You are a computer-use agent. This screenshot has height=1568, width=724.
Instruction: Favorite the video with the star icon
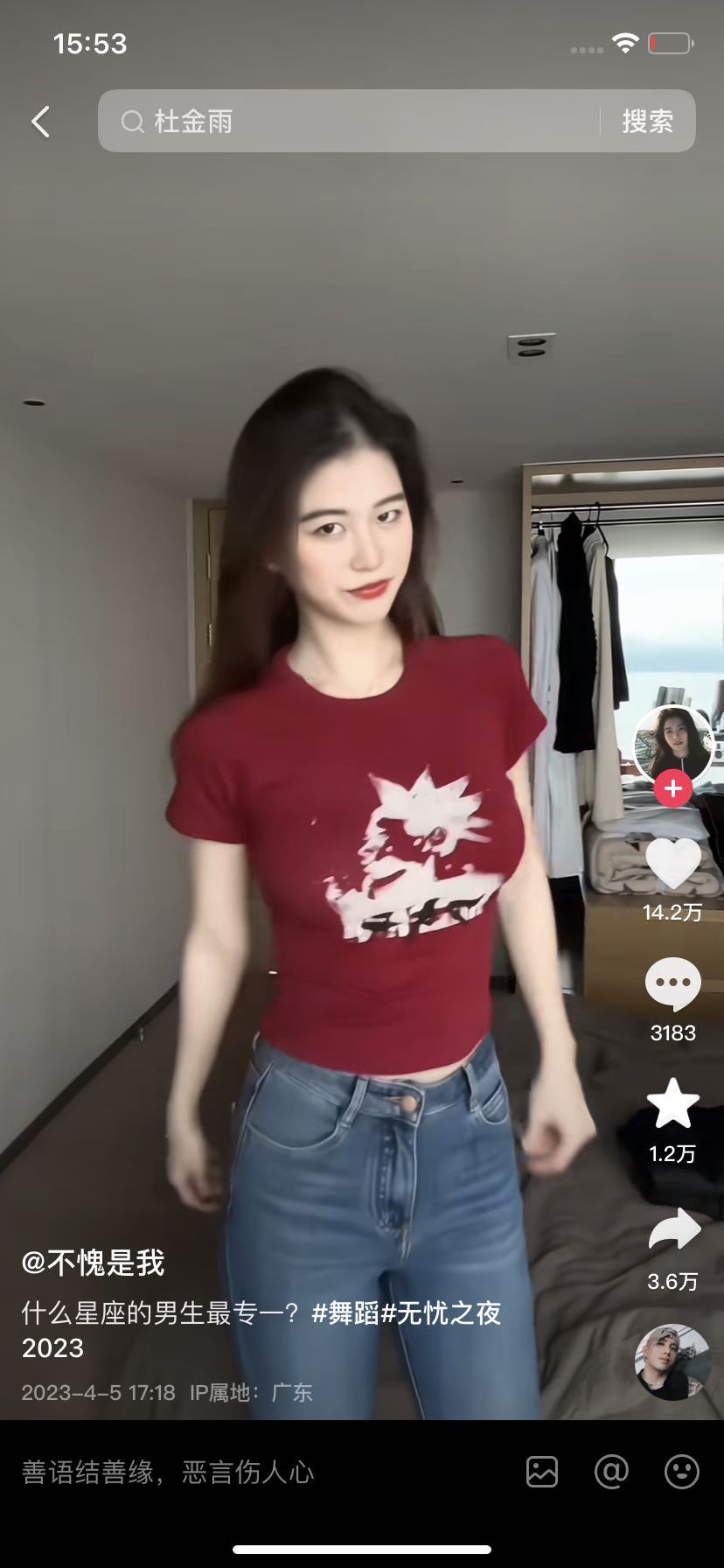(x=672, y=1104)
